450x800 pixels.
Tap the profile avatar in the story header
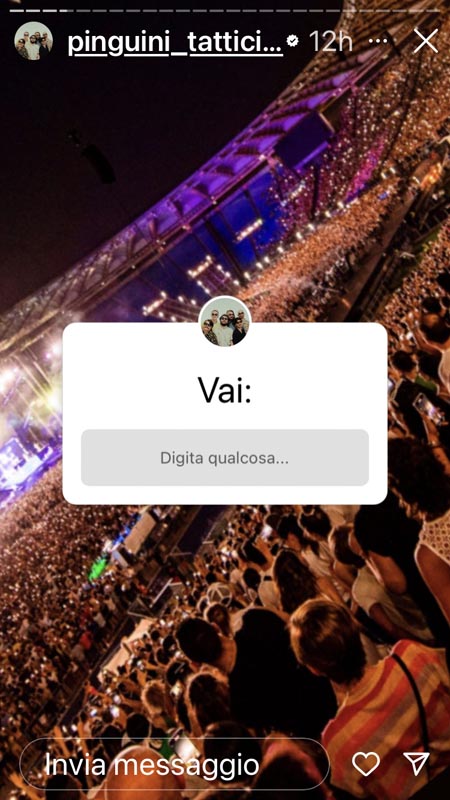point(34,41)
